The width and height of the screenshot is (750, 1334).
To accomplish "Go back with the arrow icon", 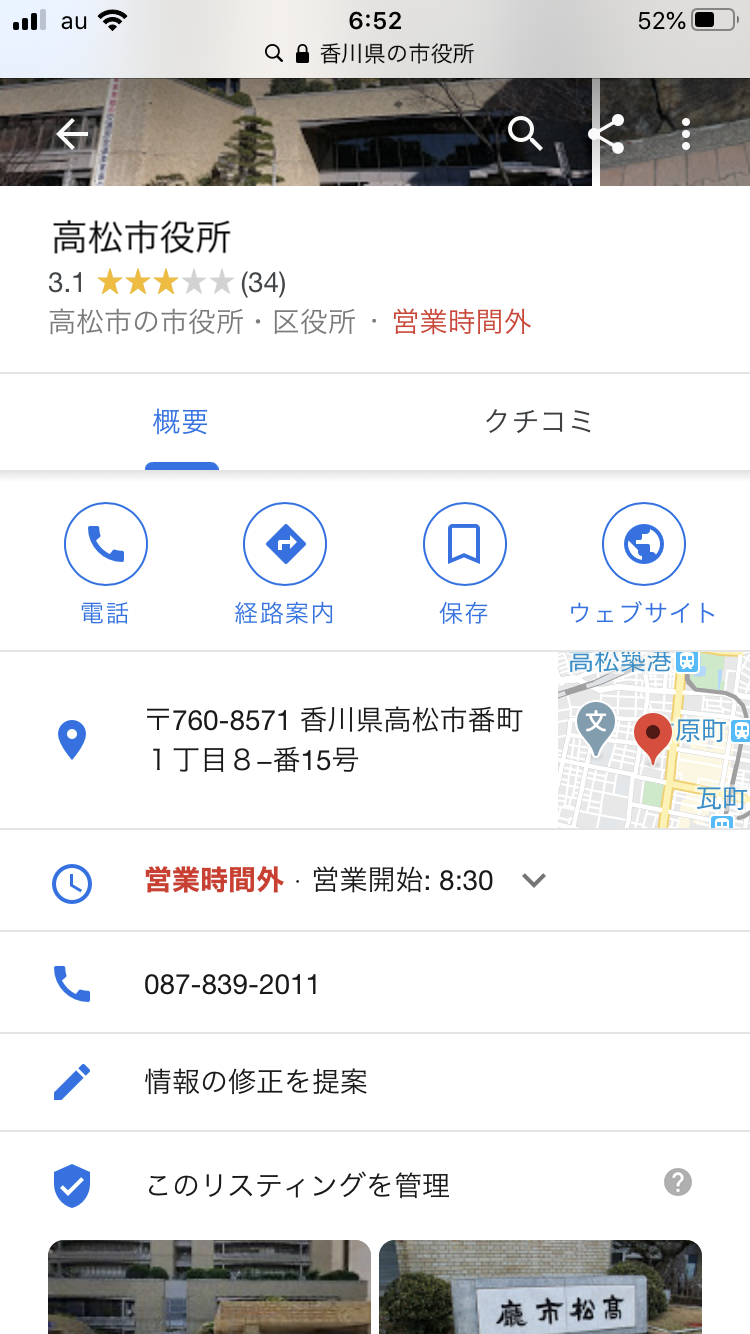I will [x=72, y=133].
